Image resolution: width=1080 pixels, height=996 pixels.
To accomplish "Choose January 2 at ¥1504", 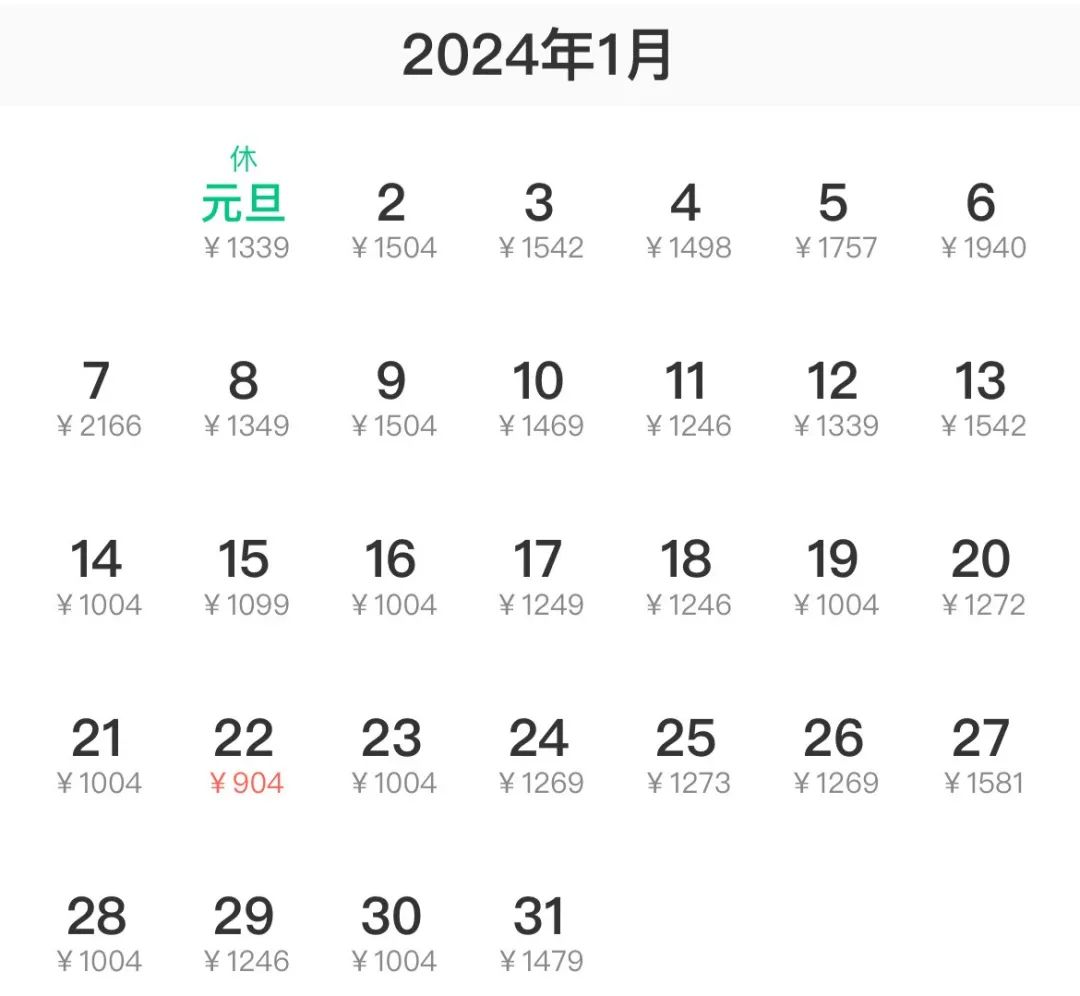I will pyautogui.click(x=392, y=220).
